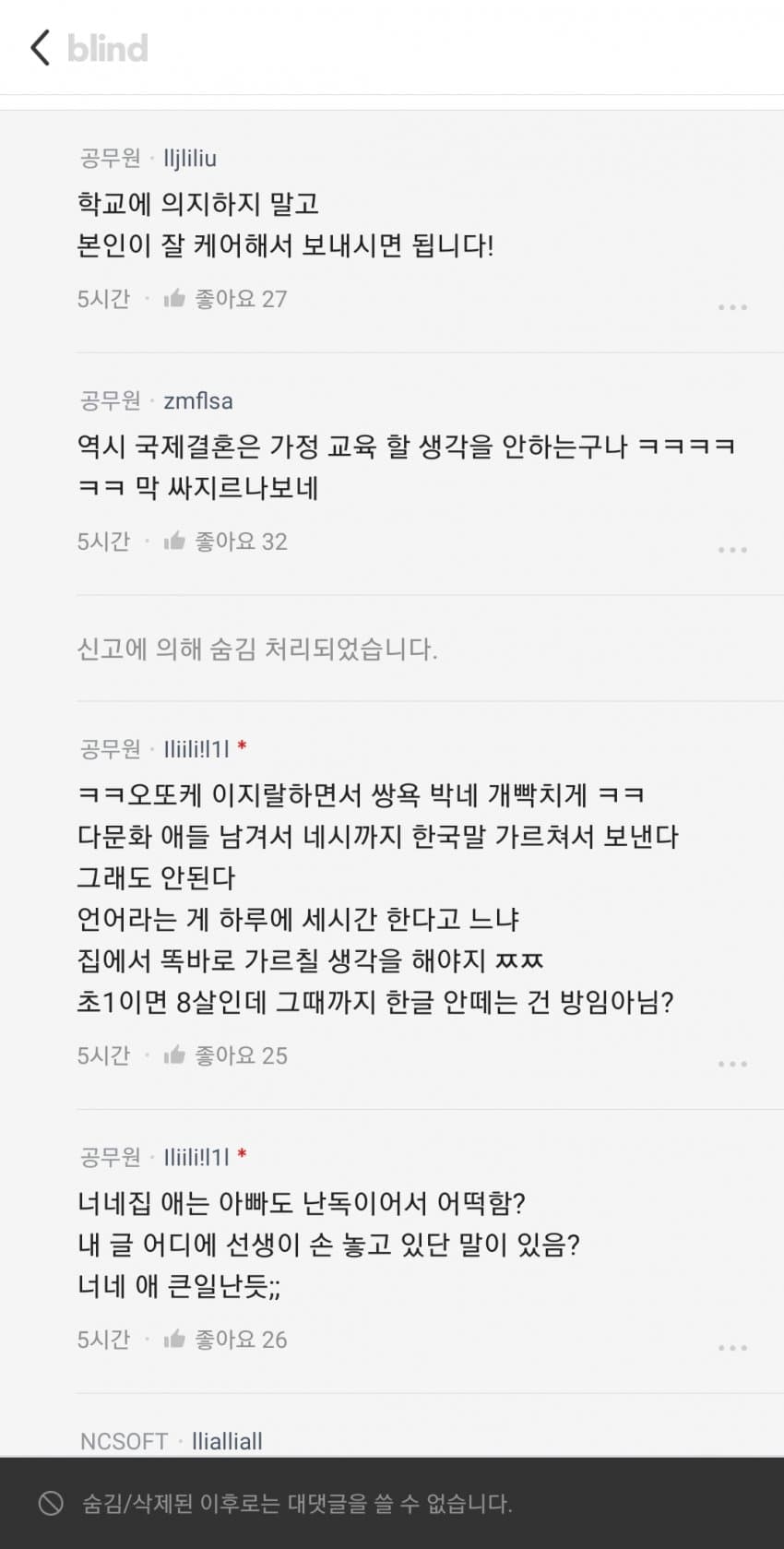Open zmflsa's profile name
This screenshot has width=784, height=1549.
point(198,401)
